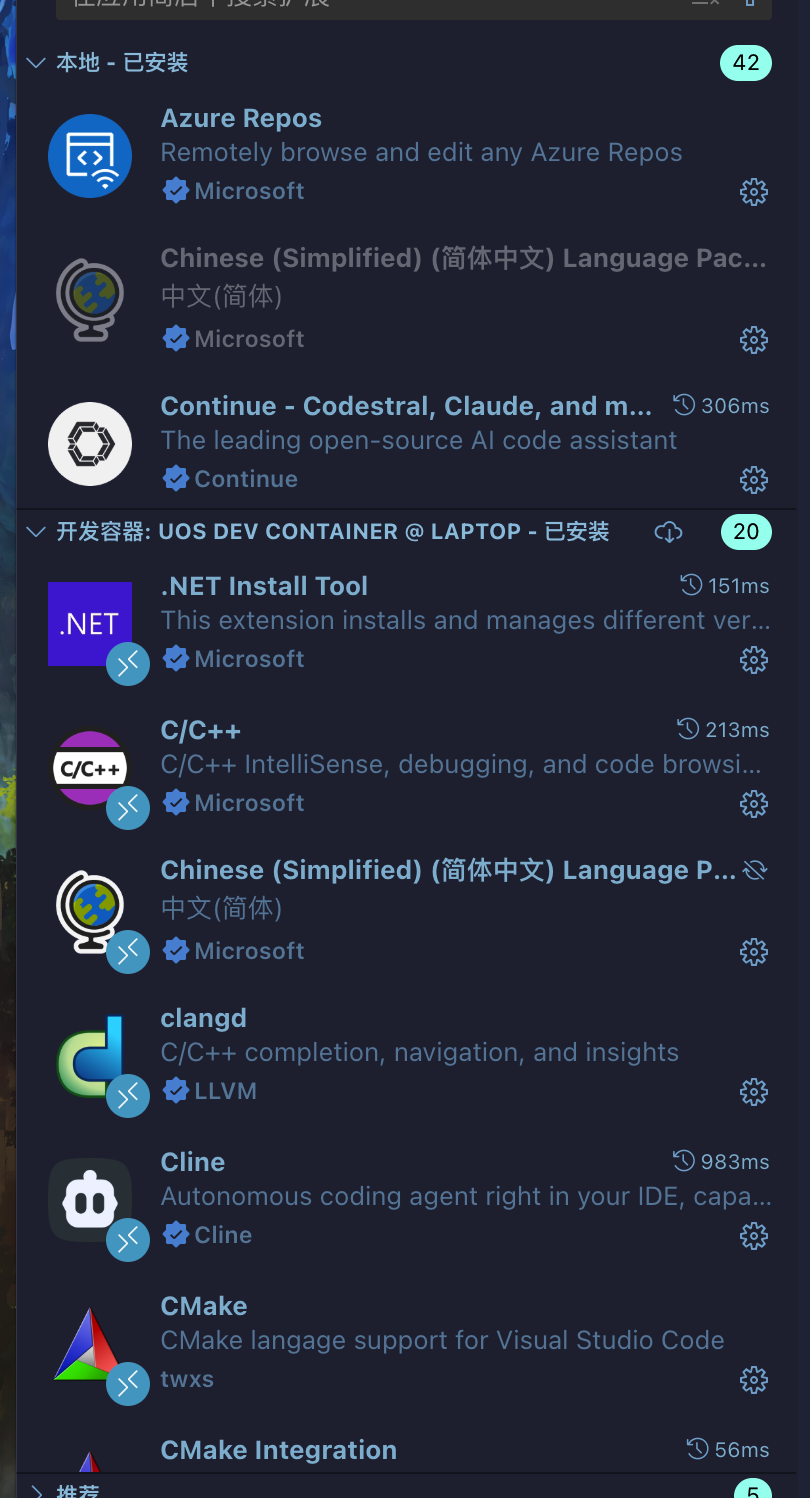Screen dimensions: 810x1498
Task: Collapse the 本地 - 已安装 section
Action: [37, 63]
